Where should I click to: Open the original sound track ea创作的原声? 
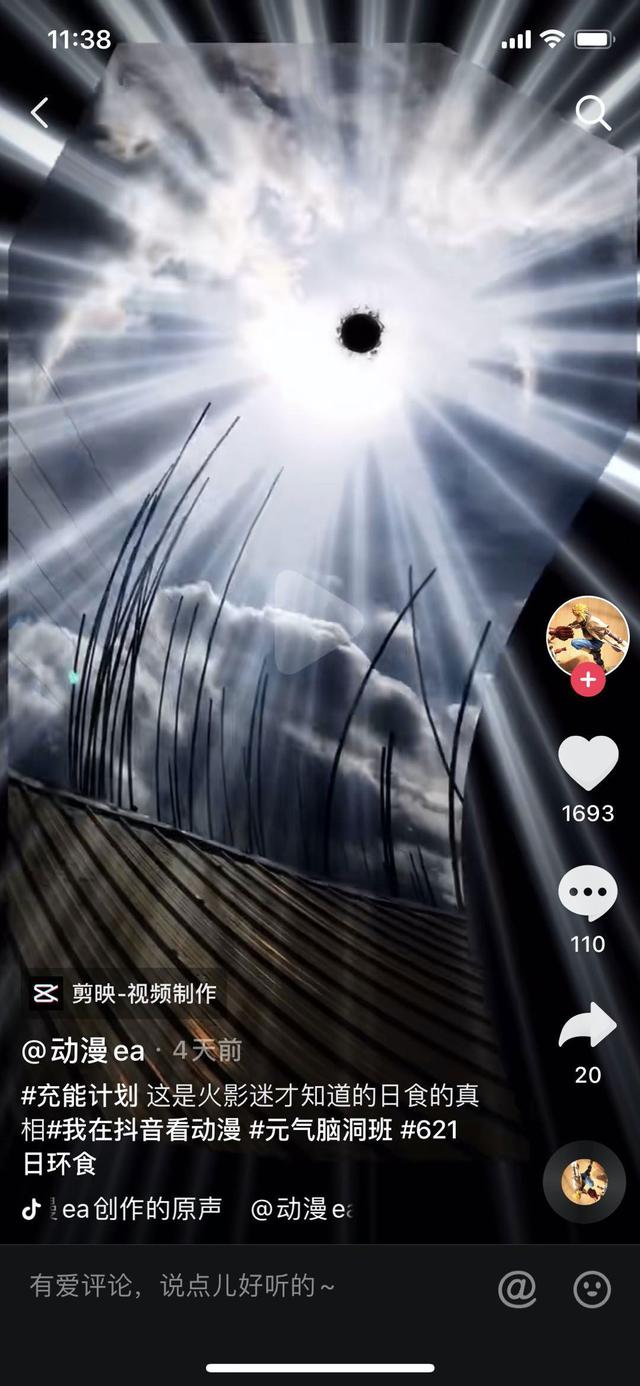(140, 1209)
